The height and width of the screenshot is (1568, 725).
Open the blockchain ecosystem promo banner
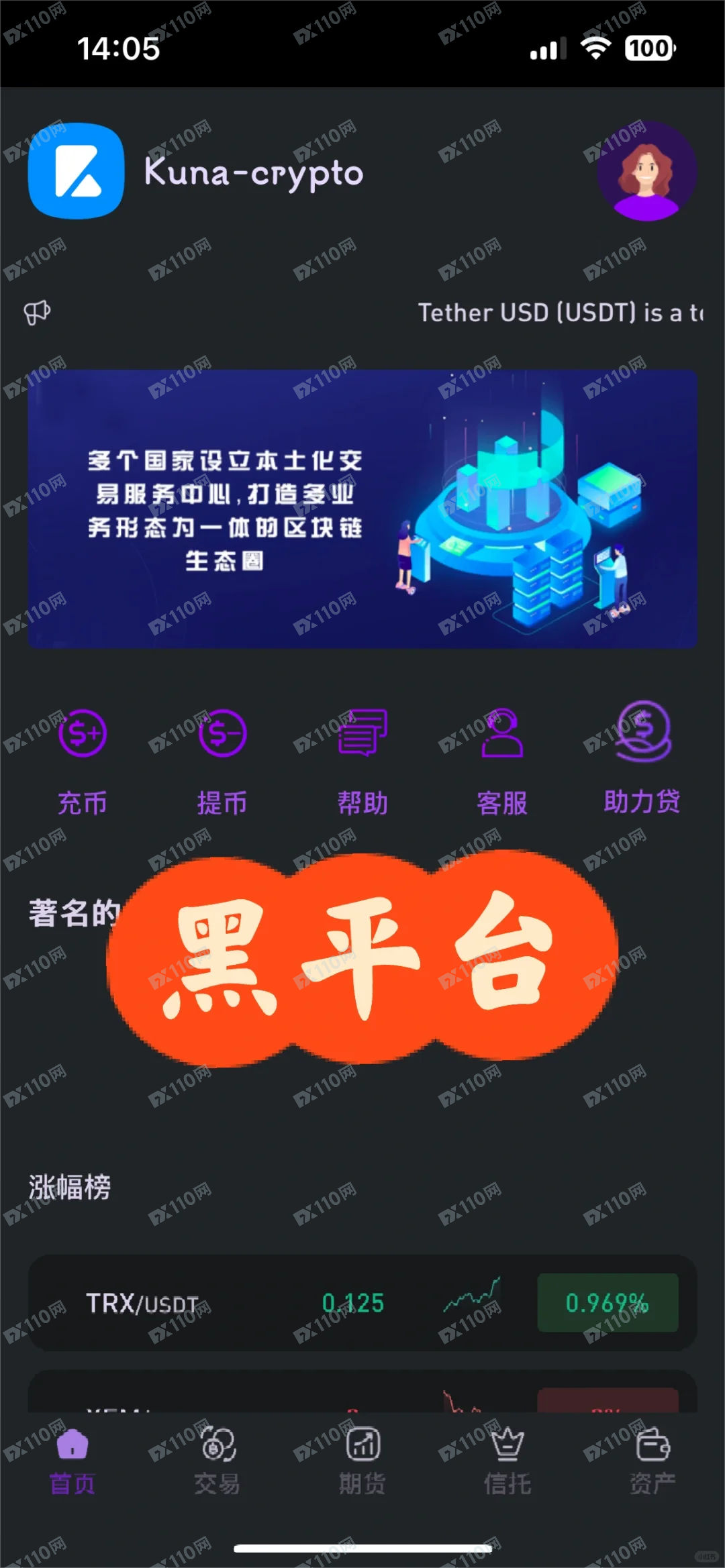click(362, 509)
